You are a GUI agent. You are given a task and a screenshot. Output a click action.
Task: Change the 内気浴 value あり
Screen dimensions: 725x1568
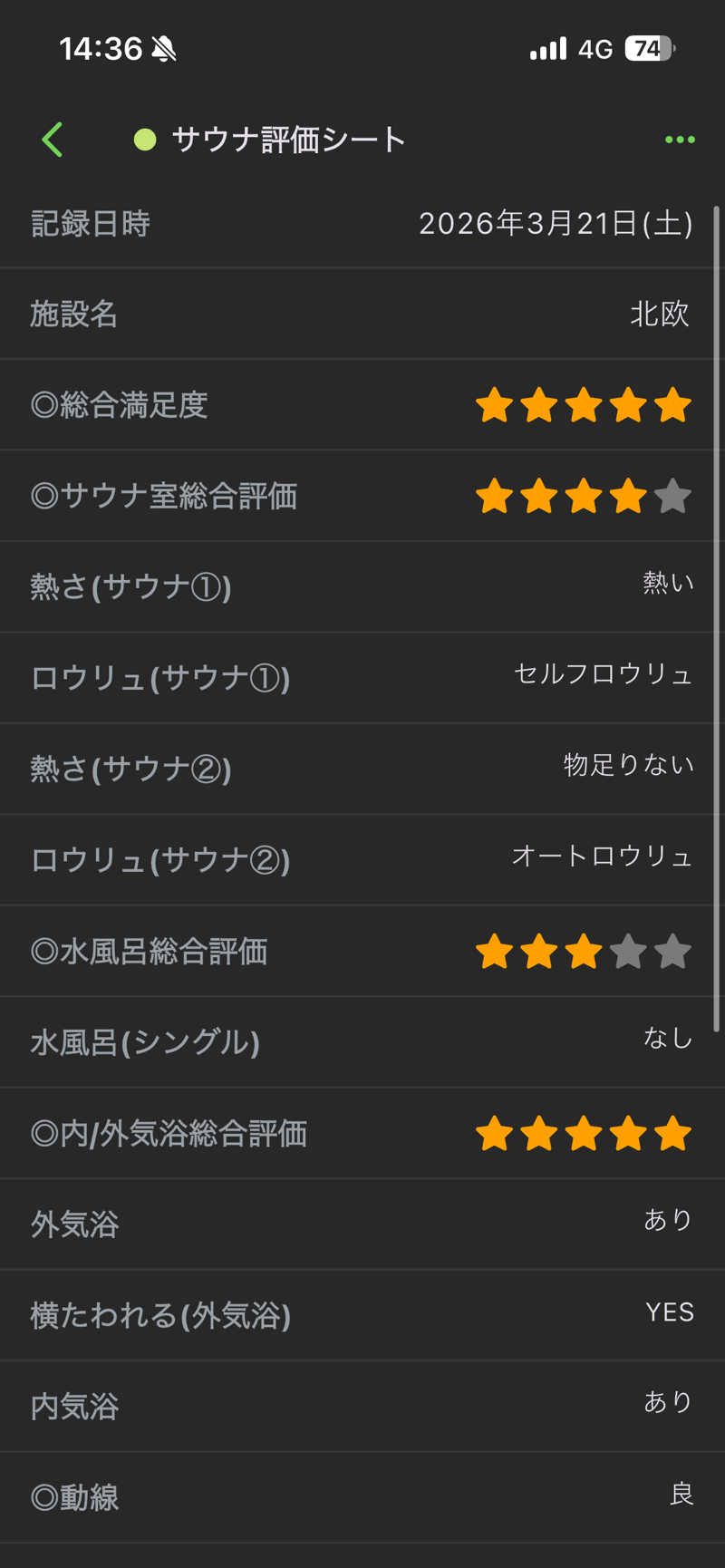[668, 1402]
